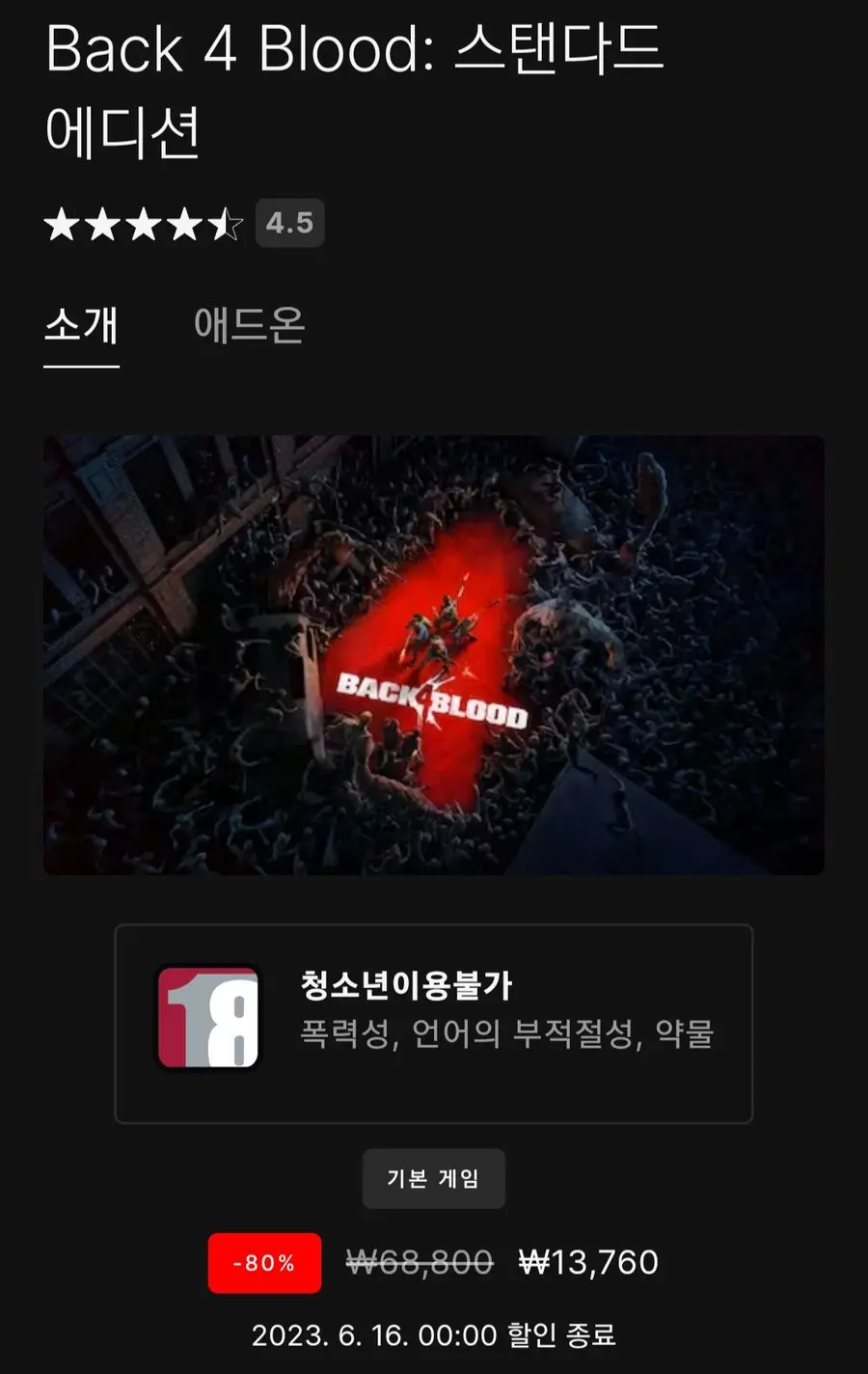Switch to the 애드온 tab
The width and height of the screenshot is (868, 1374).
(249, 325)
